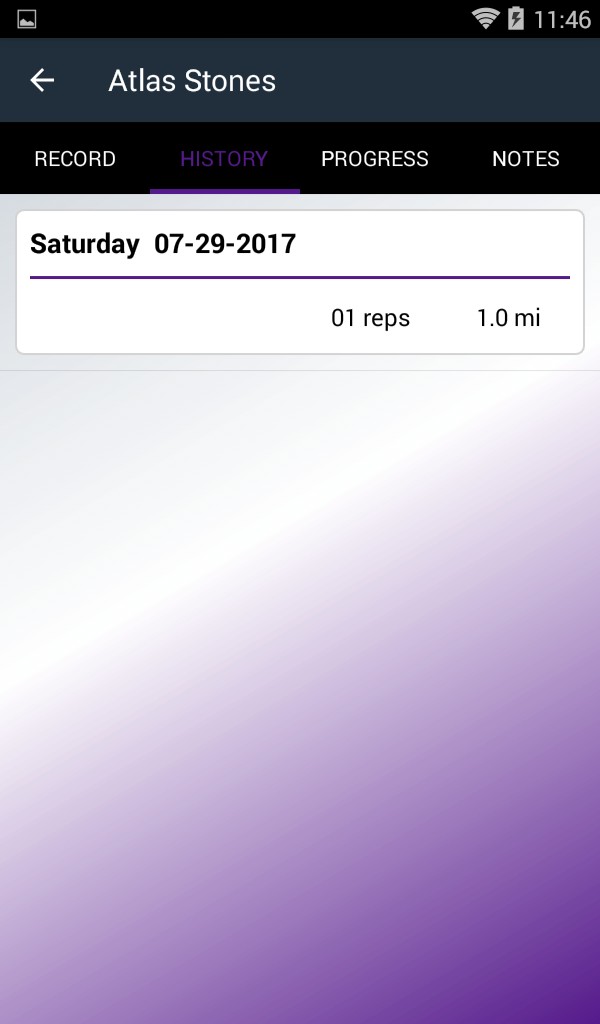View the Notes tab
The width and height of the screenshot is (600, 1024).
point(525,159)
